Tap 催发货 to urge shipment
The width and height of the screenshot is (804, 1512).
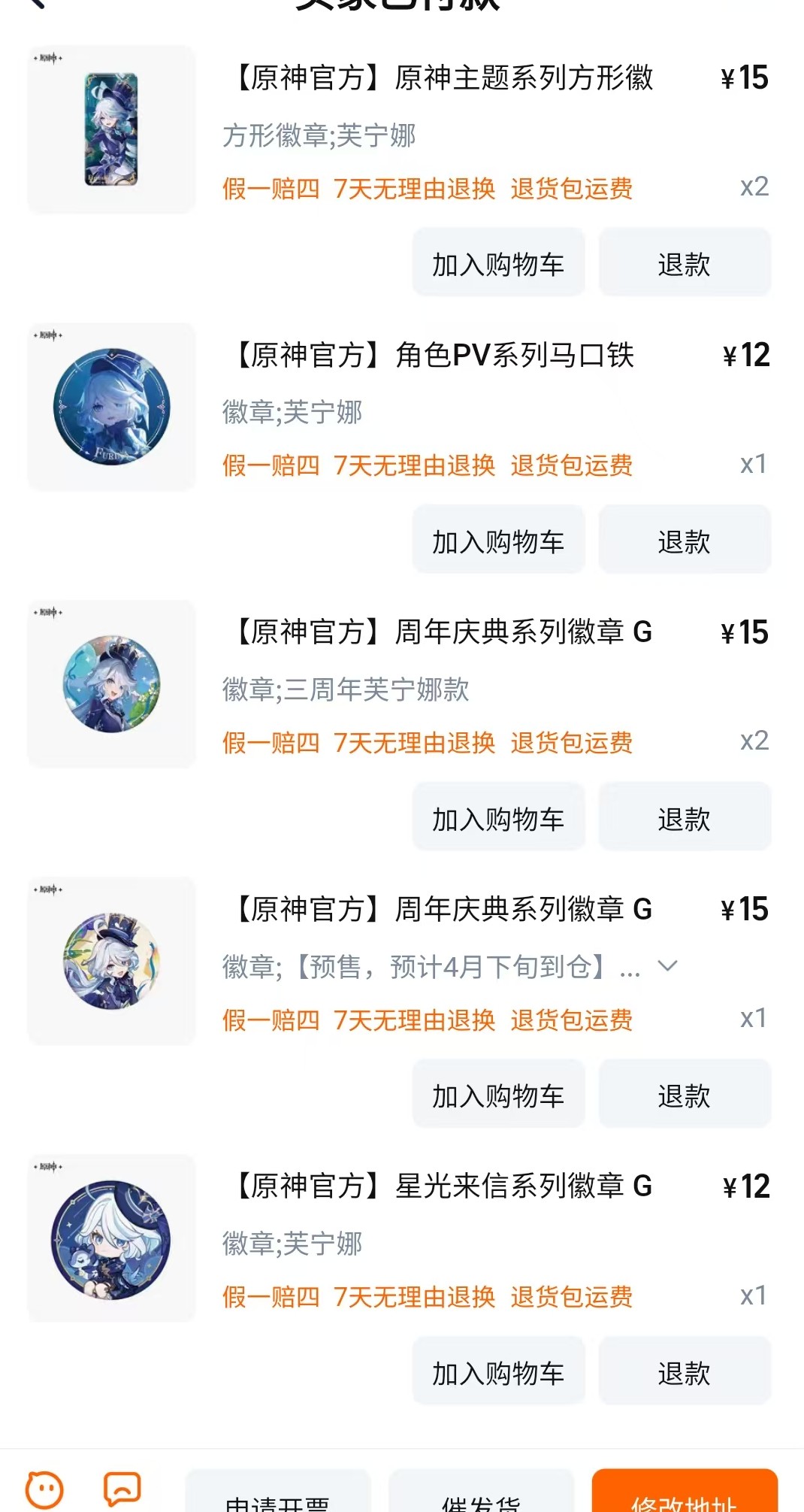pyautogui.click(x=481, y=1504)
